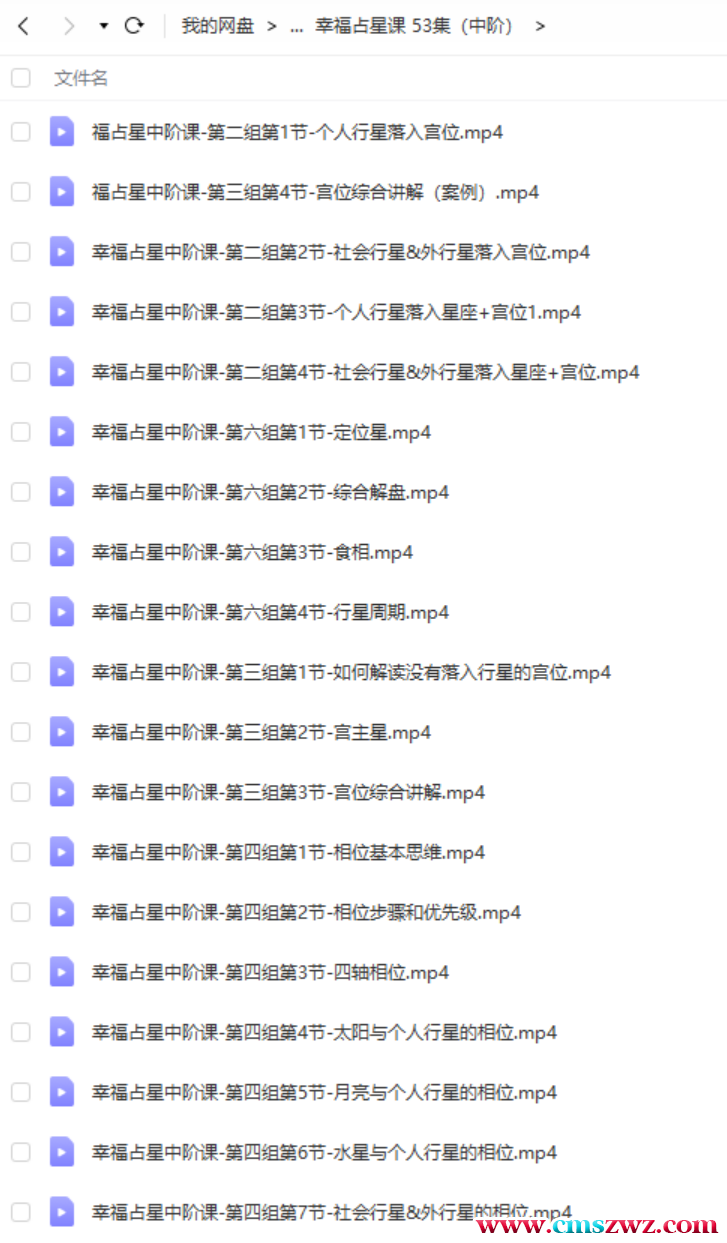The width and height of the screenshot is (727, 1243).
Task: Open 第四组第6节-水星与个人行星的相位.mp4
Action: (324, 1152)
